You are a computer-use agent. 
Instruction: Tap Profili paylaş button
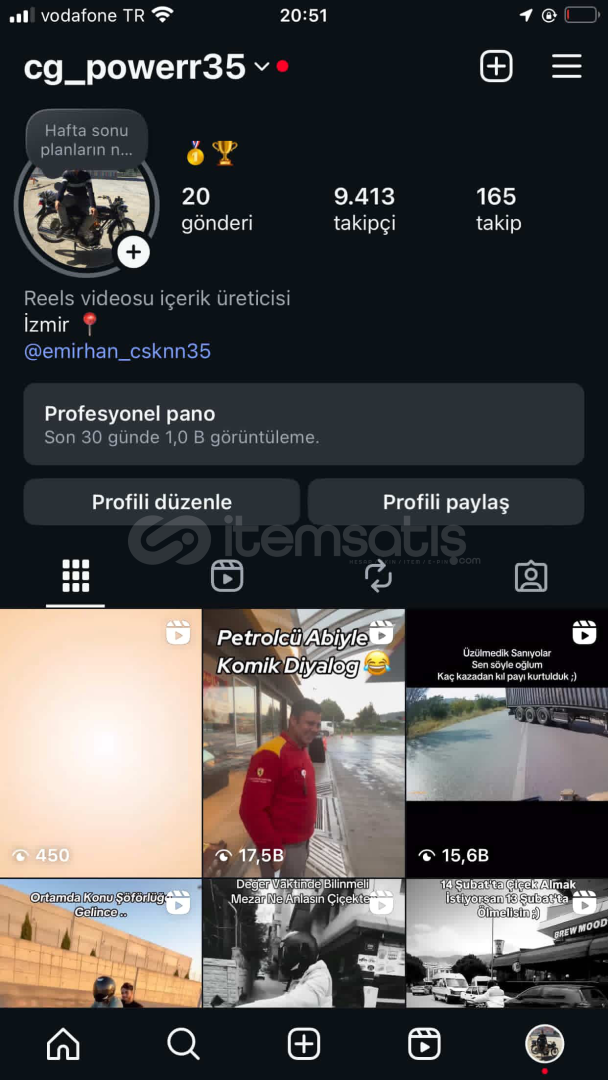tap(446, 502)
